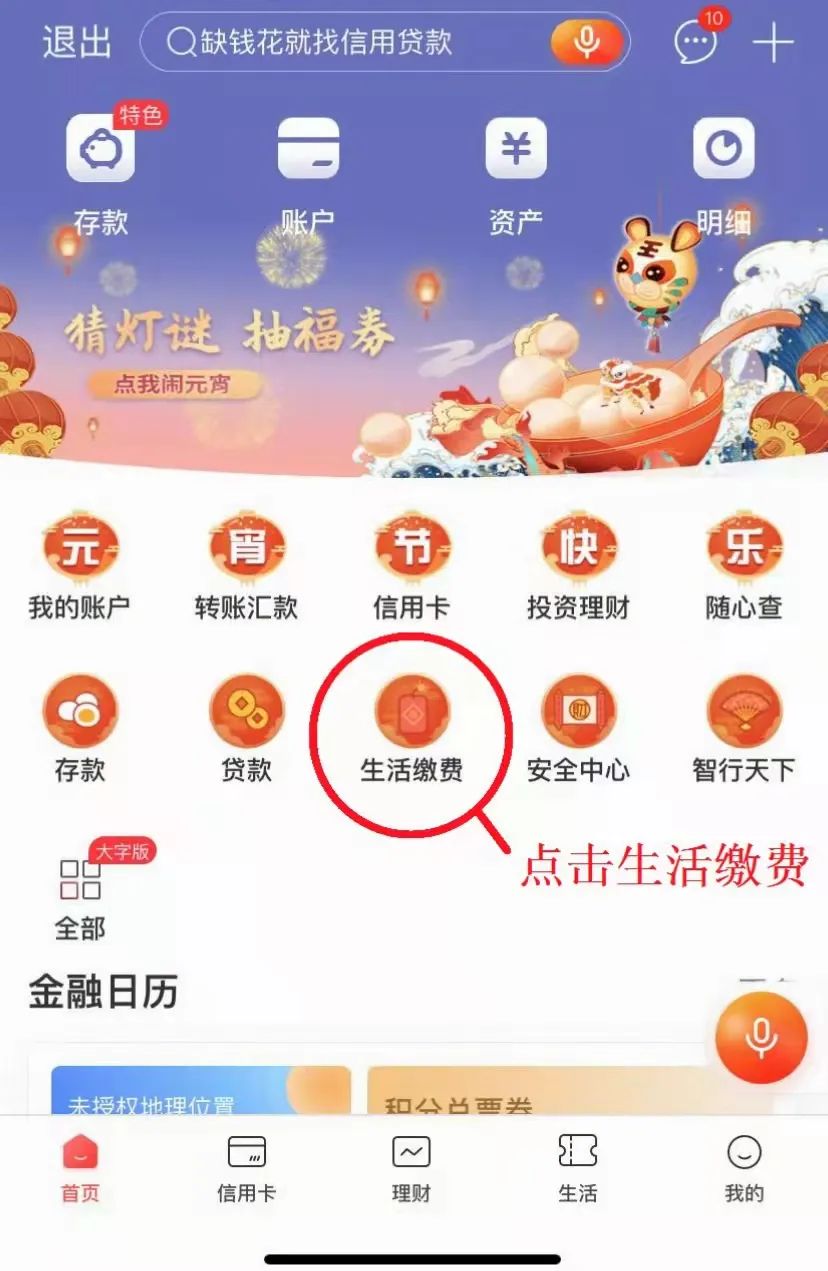Viewport: 828px width, 1271px height.
Task: Open the 资产 shortcut
Action: 515,172
